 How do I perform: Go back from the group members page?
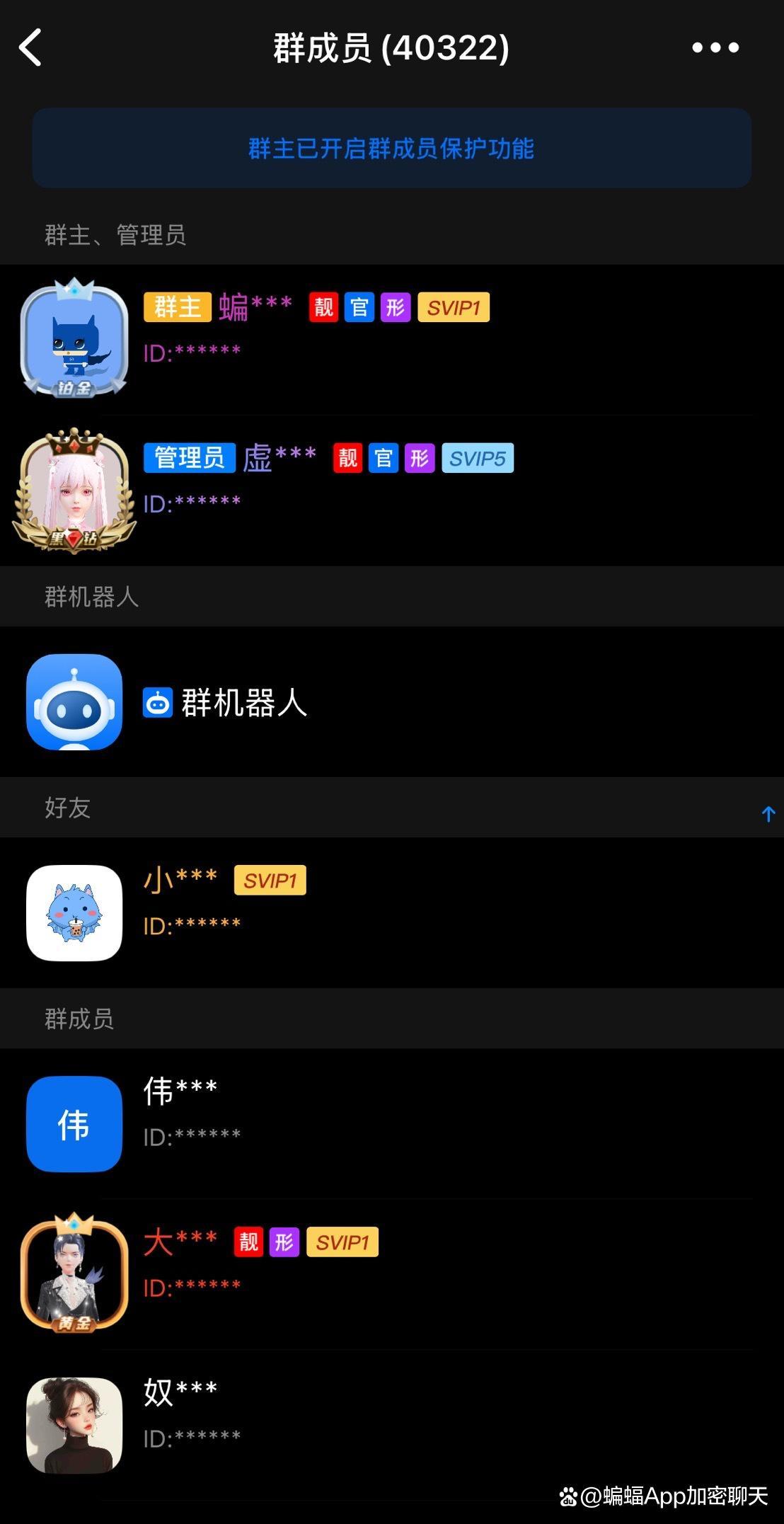[31, 47]
